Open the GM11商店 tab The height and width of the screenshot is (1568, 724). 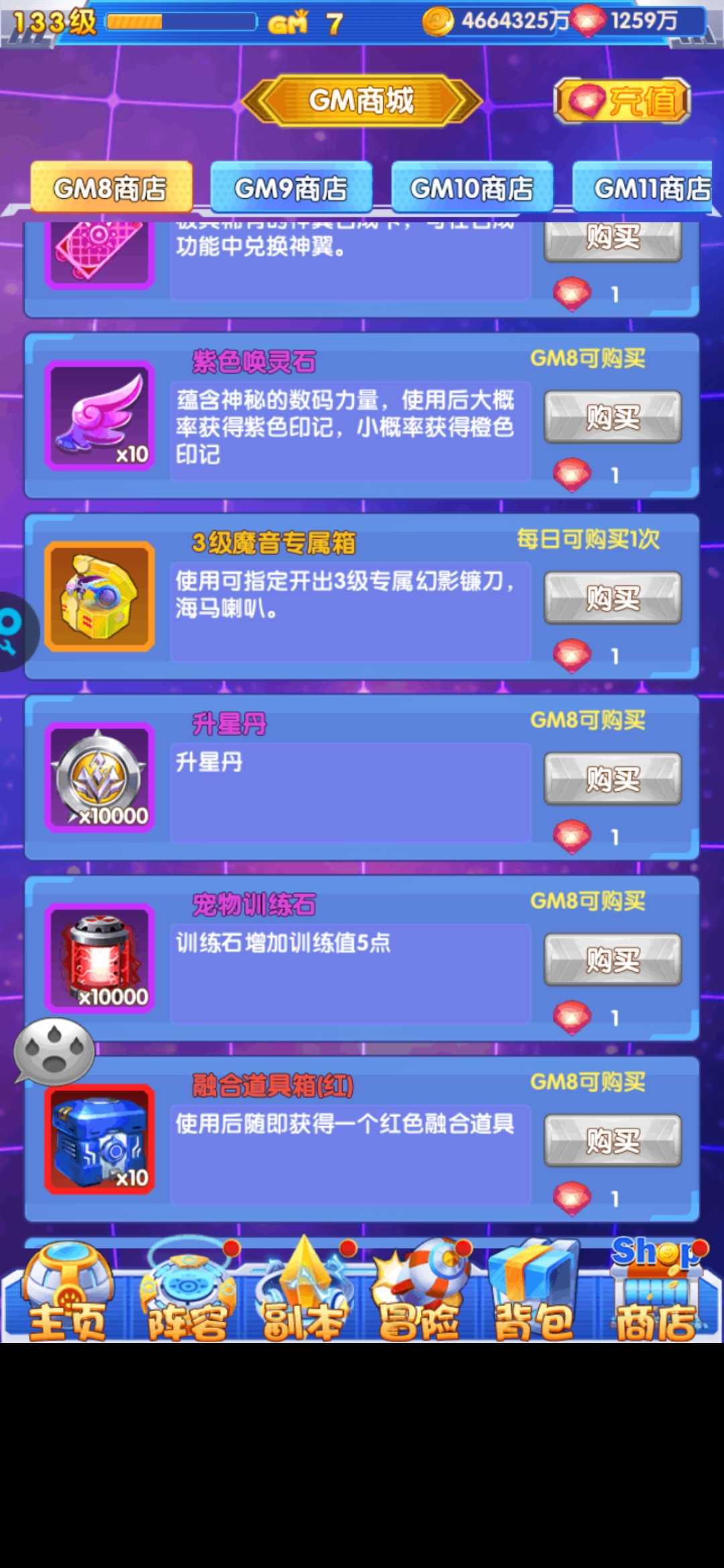644,188
